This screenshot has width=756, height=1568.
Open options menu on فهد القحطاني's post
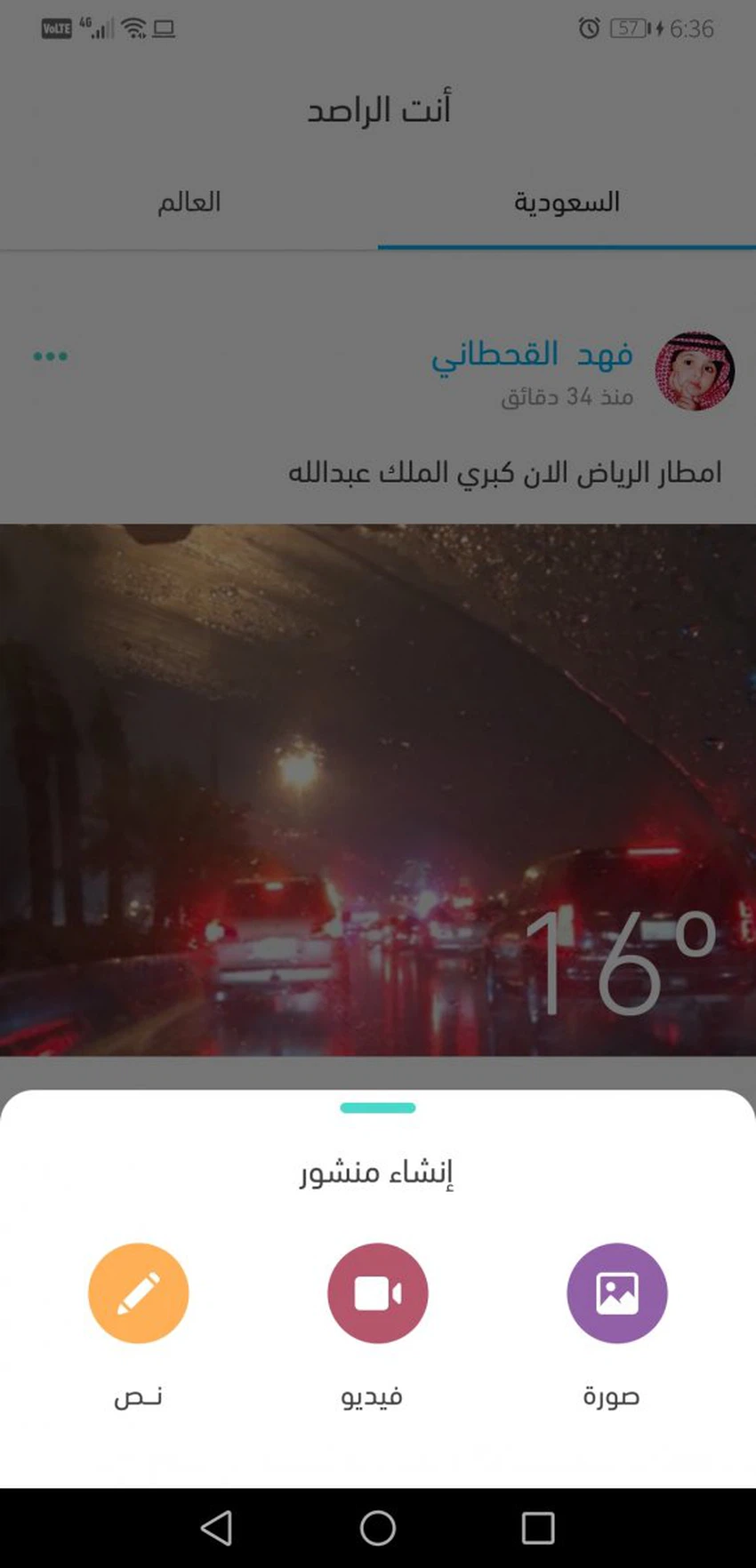(50, 356)
